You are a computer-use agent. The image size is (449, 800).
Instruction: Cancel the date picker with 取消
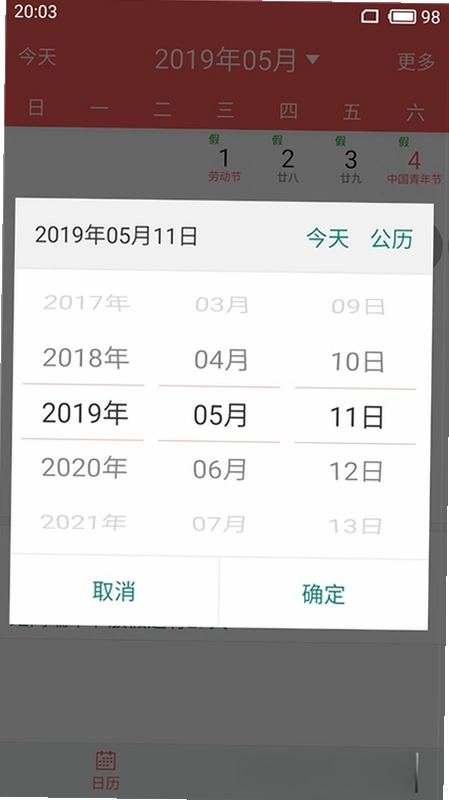coord(114,591)
